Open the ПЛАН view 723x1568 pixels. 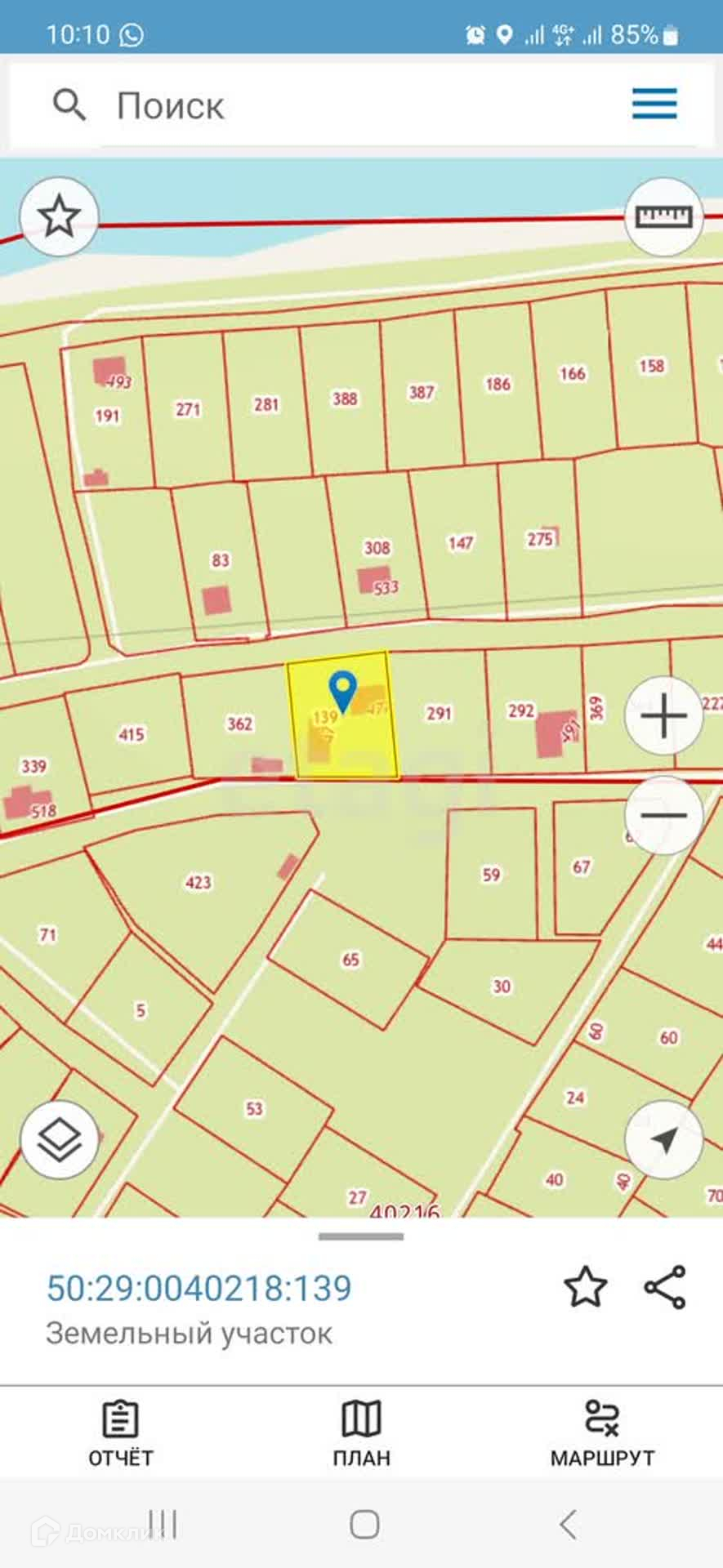coord(361,1434)
